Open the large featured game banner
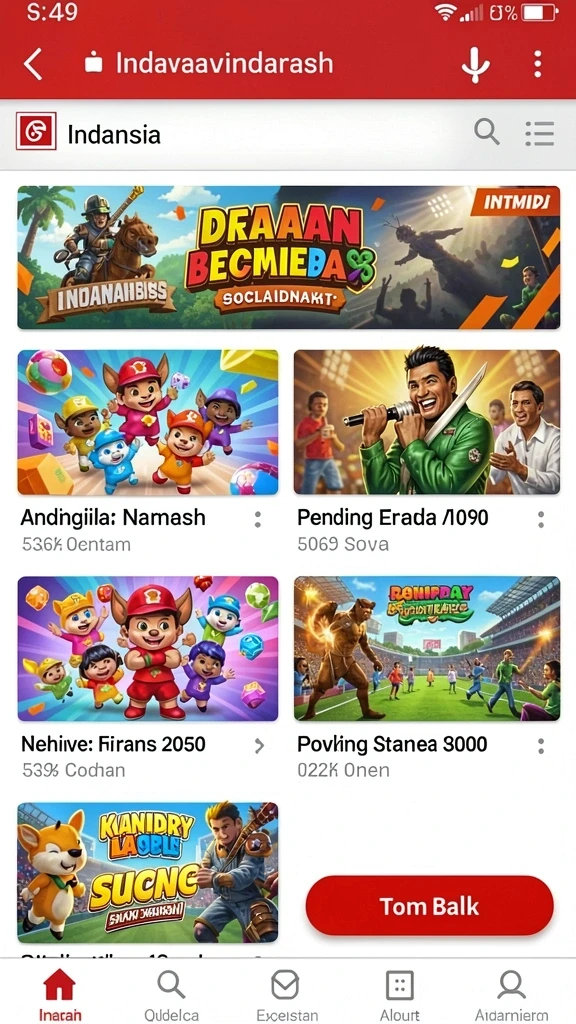The image size is (576, 1024). pyautogui.click(x=289, y=257)
